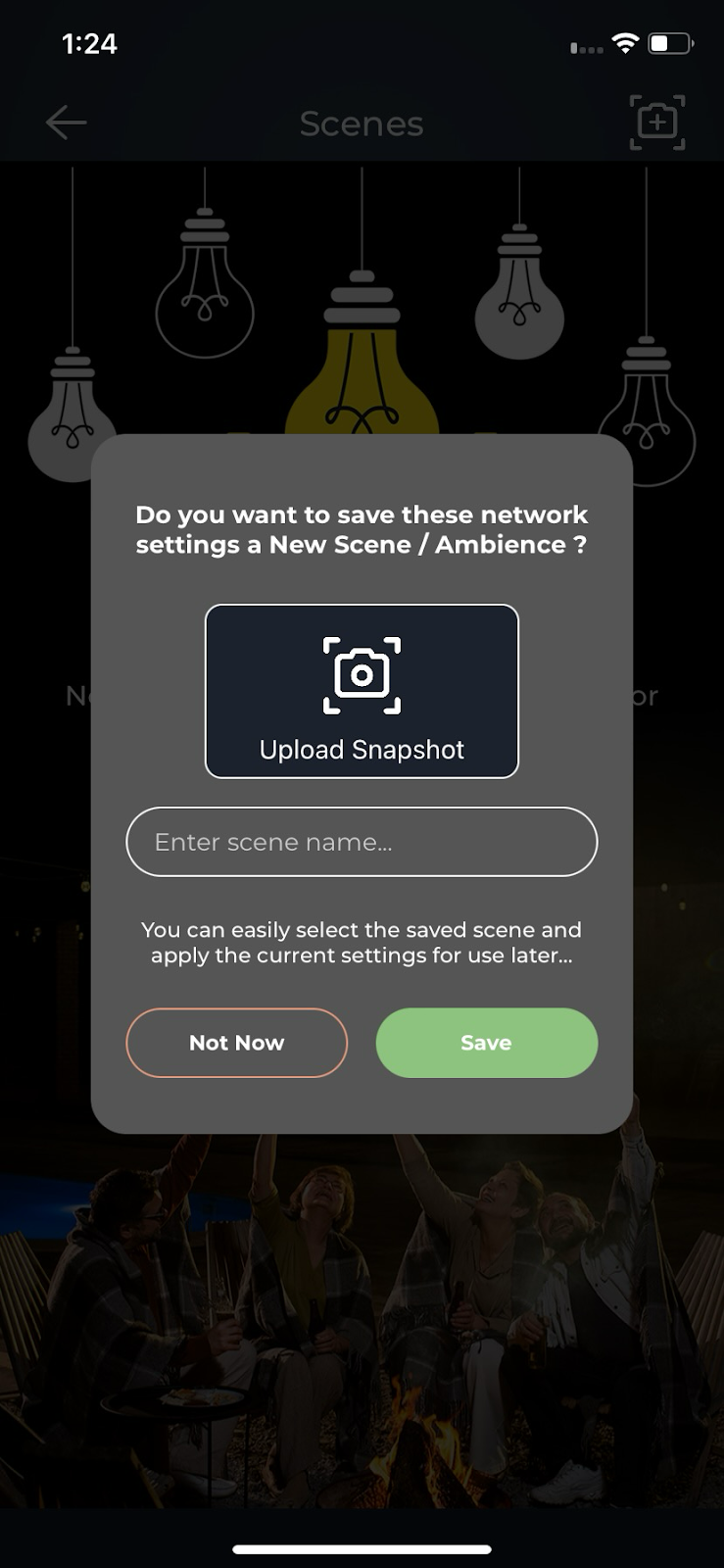Go back from Scenes
Viewport: 724px width, 1568px height.
tap(67, 123)
